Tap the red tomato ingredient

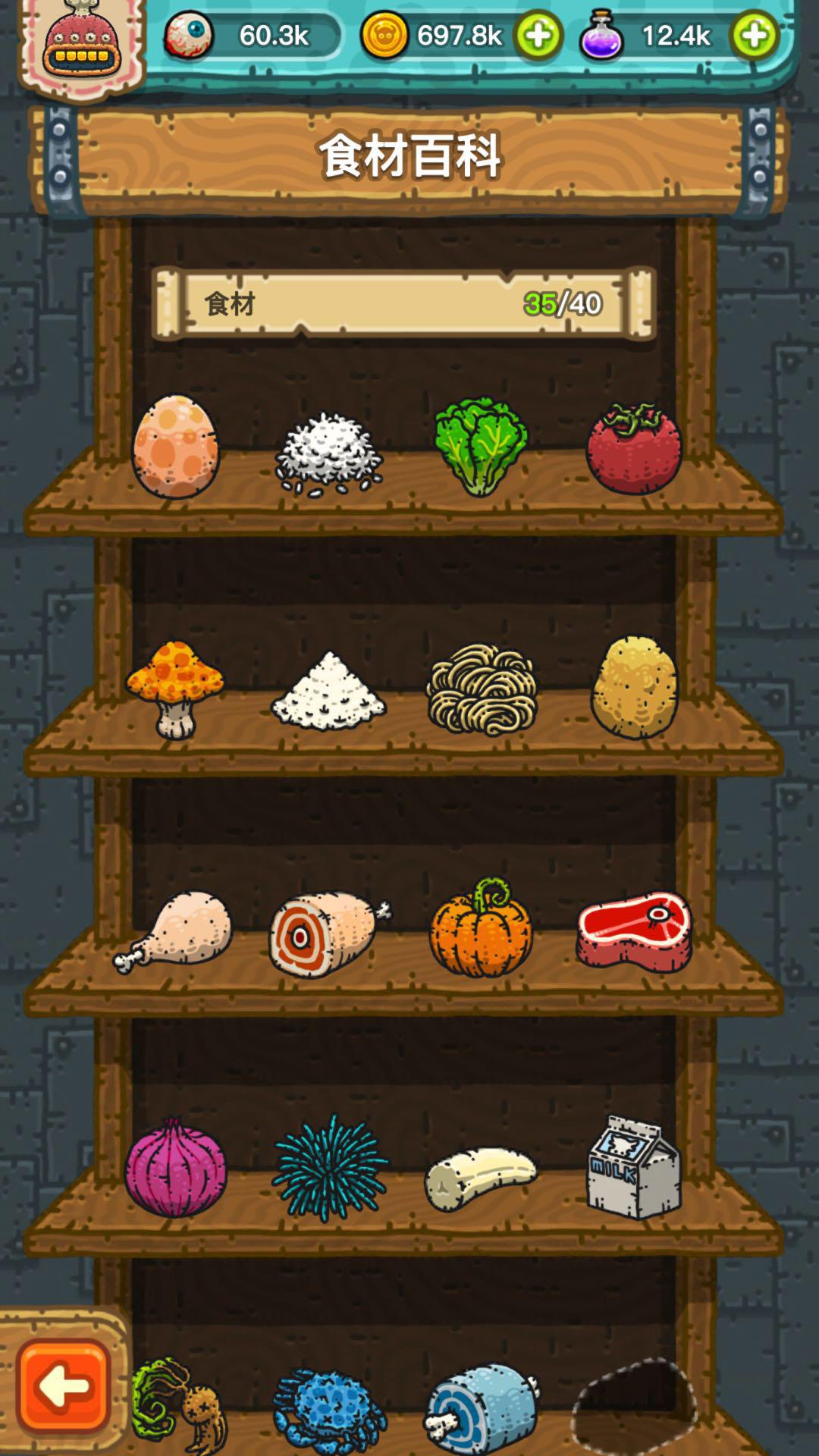[x=634, y=449]
